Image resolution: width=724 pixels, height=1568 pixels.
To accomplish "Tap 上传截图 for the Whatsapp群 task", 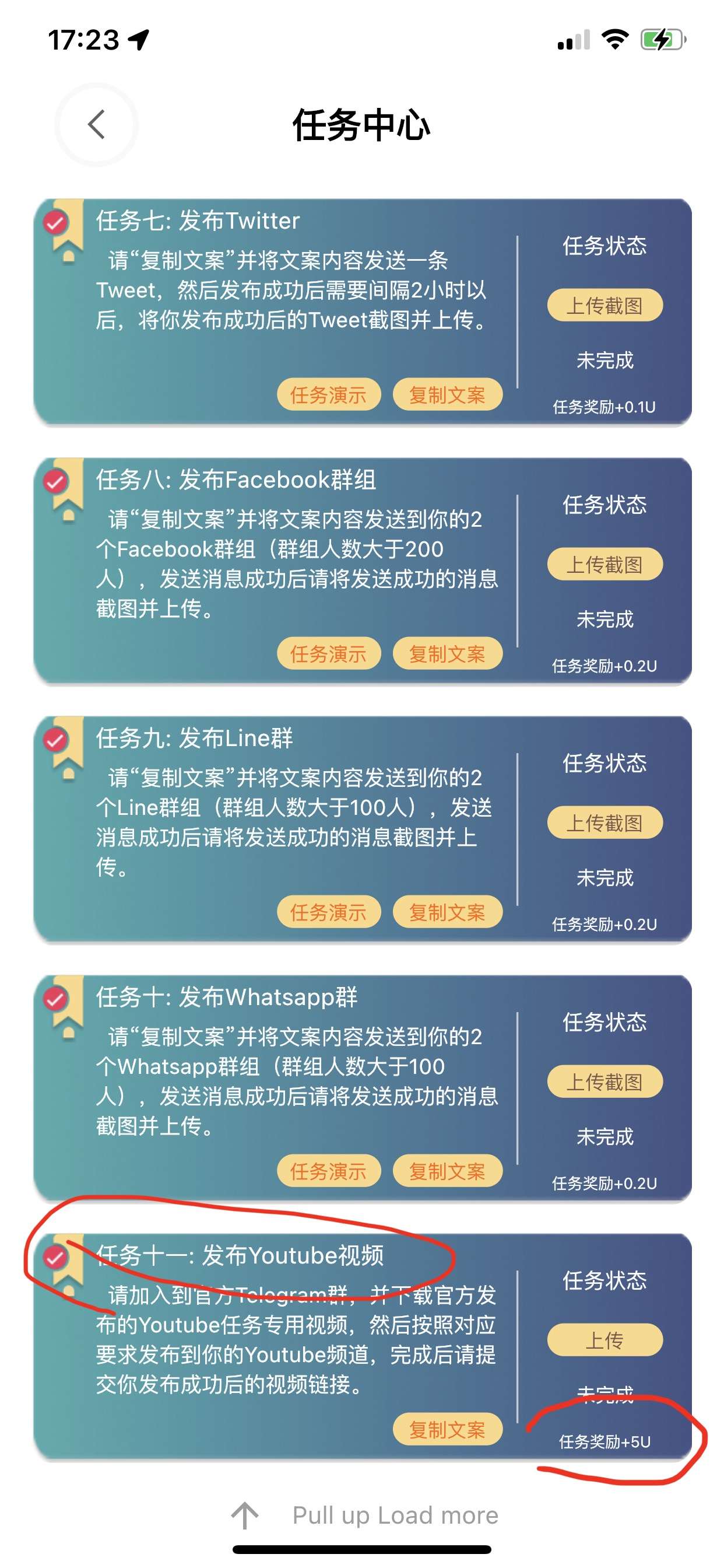I will pos(604,1081).
